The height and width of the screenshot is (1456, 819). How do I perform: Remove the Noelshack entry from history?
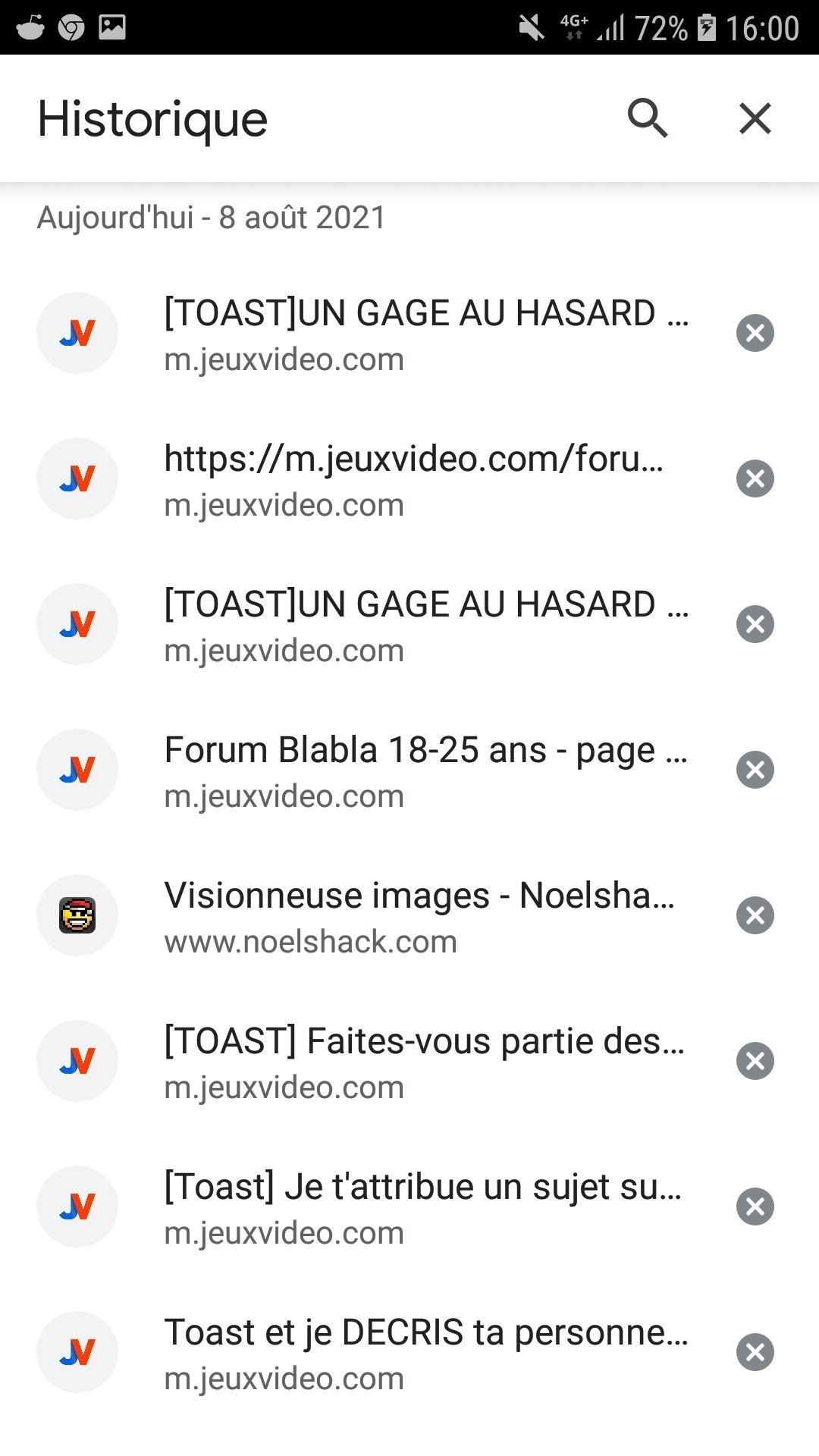755,915
